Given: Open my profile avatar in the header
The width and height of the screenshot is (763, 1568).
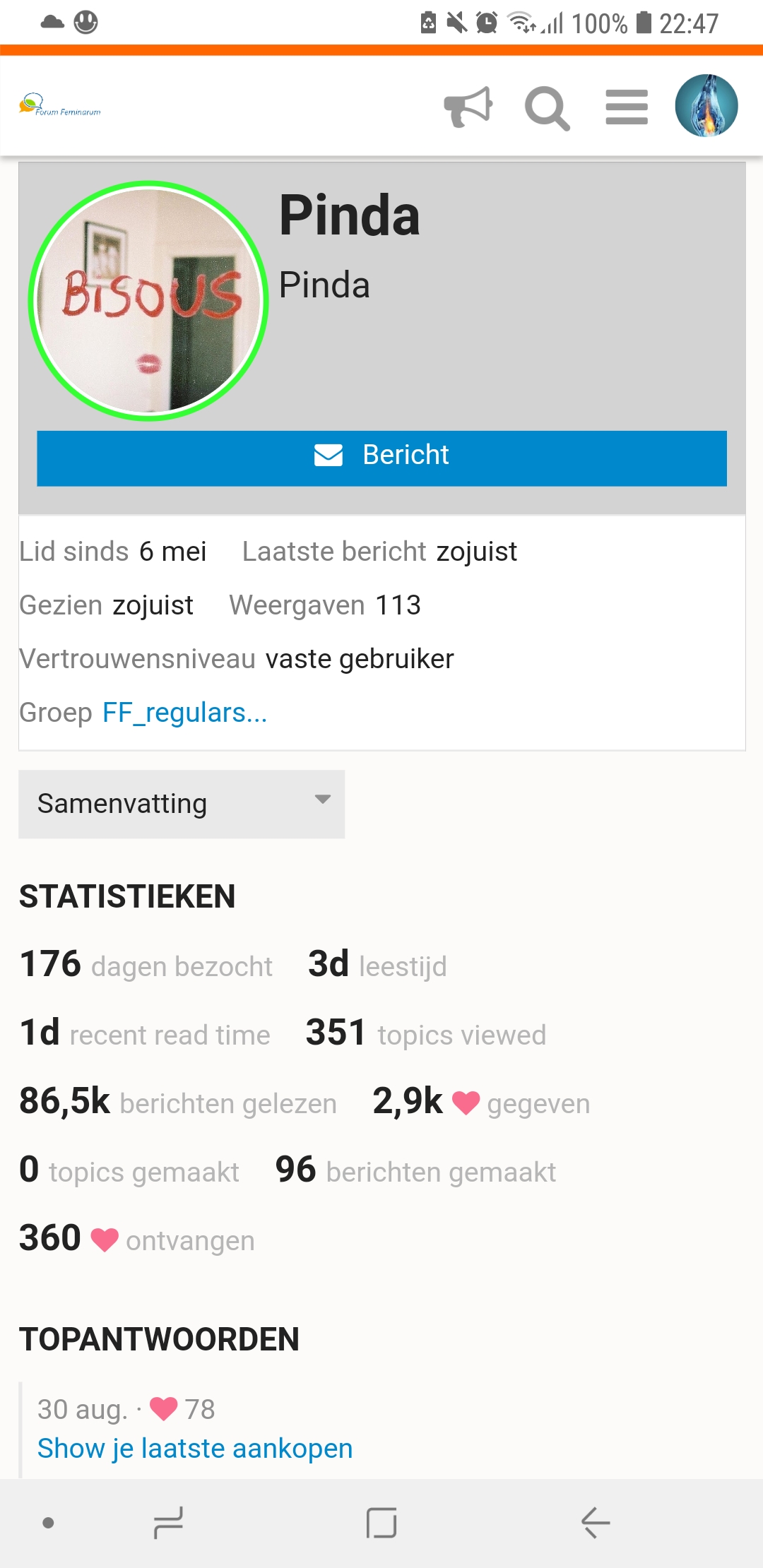Looking at the screenshot, I should coord(706,106).
